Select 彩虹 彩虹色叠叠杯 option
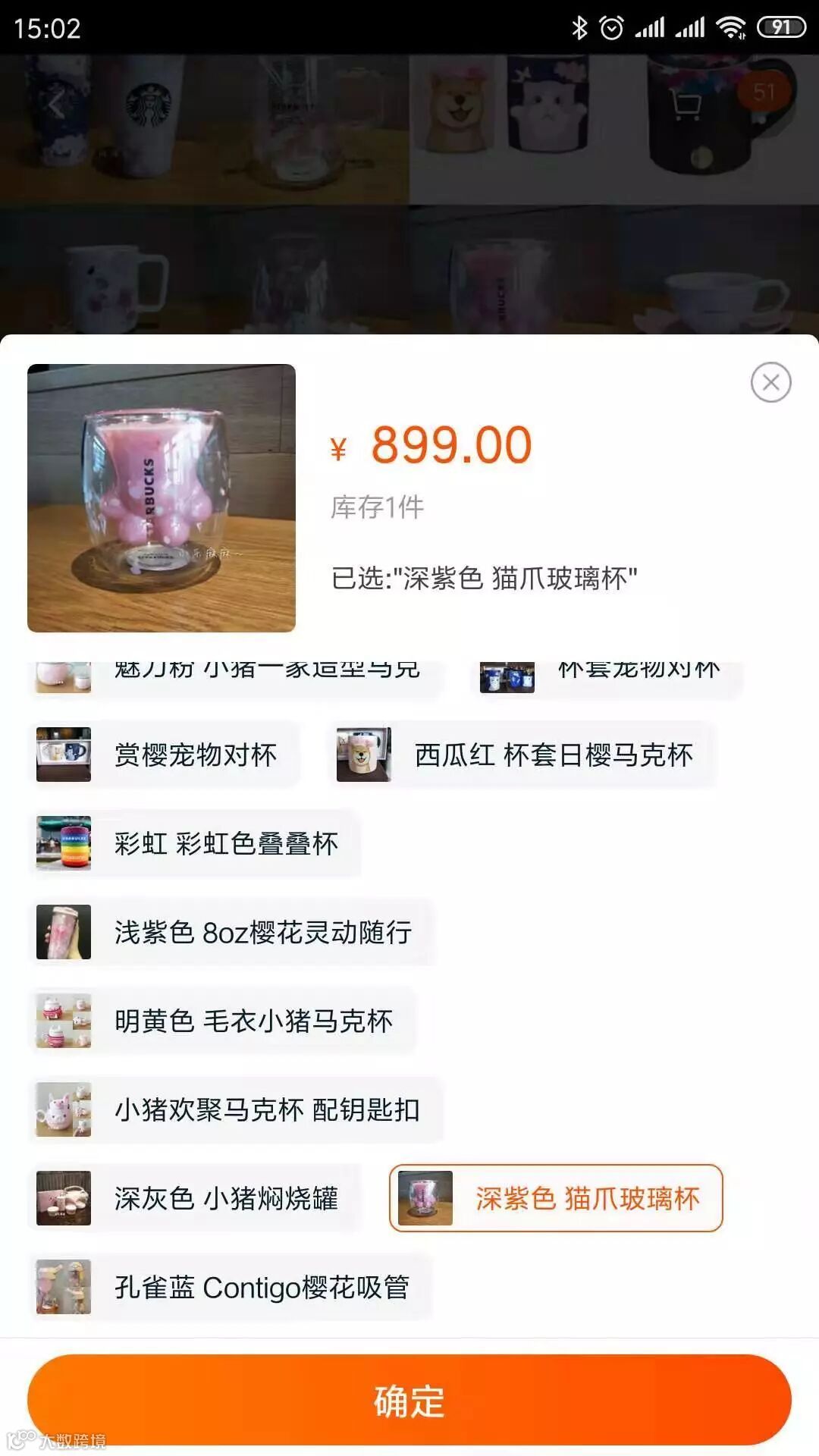This screenshot has width=819, height=1456. (196, 843)
